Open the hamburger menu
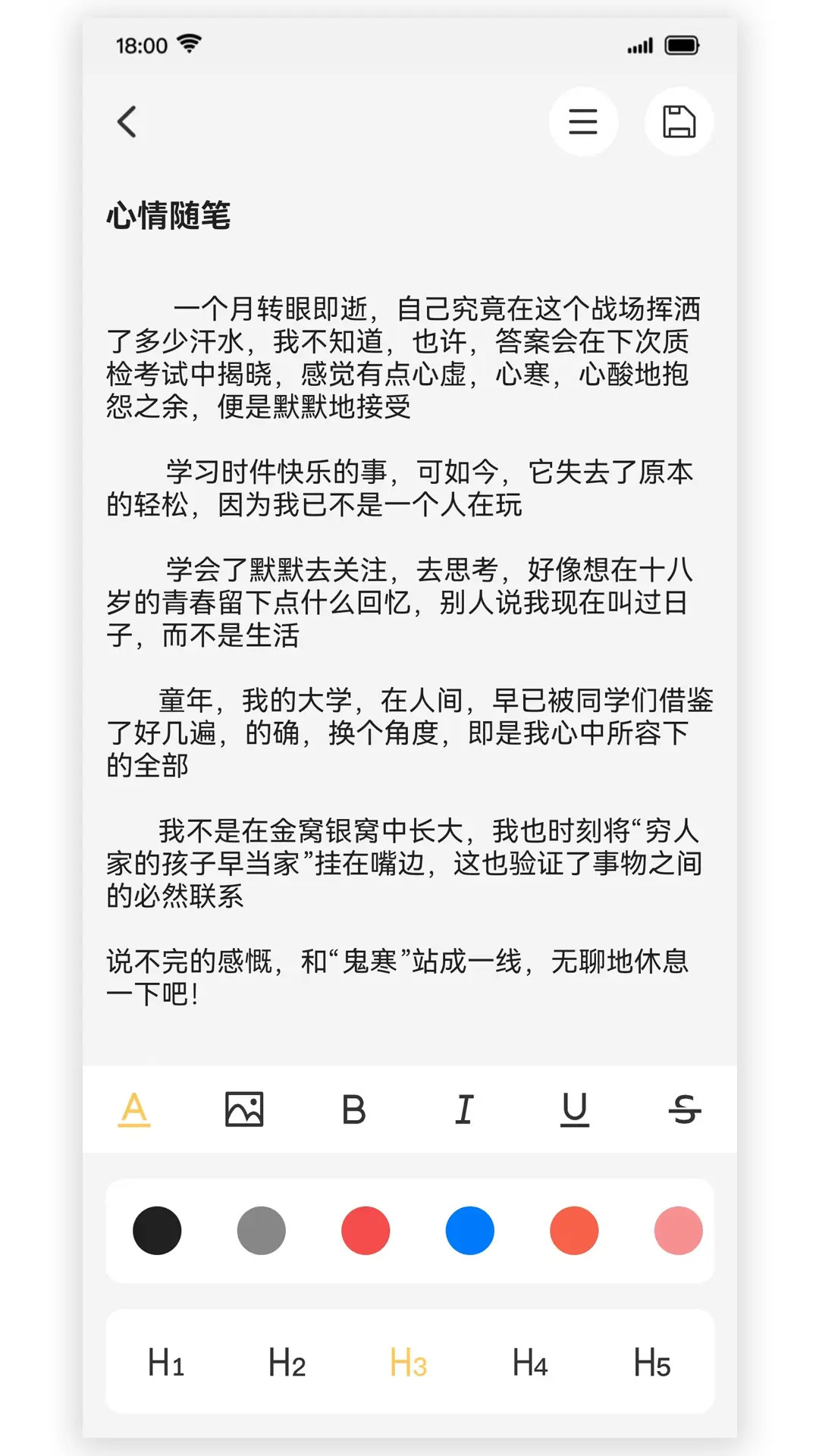 583,121
